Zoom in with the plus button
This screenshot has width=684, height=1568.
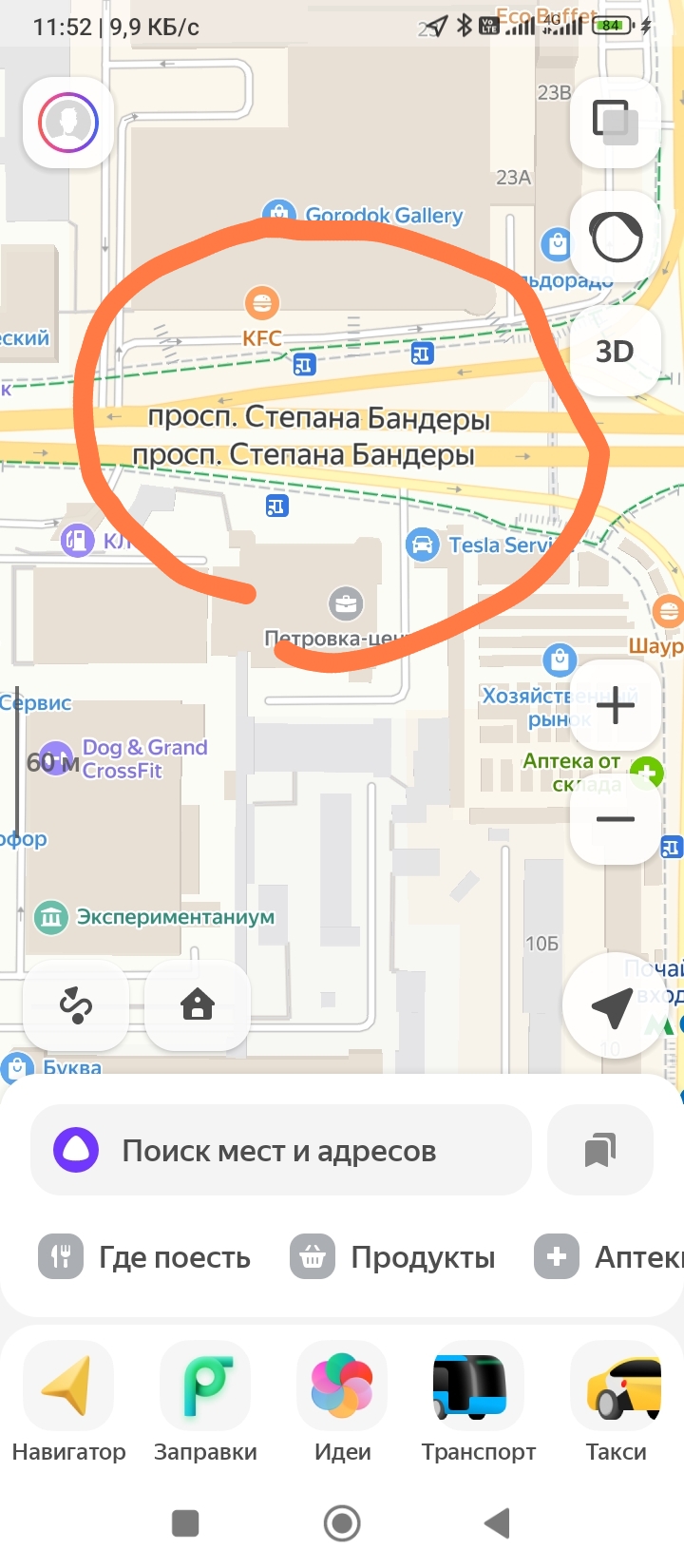click(616, 705)
